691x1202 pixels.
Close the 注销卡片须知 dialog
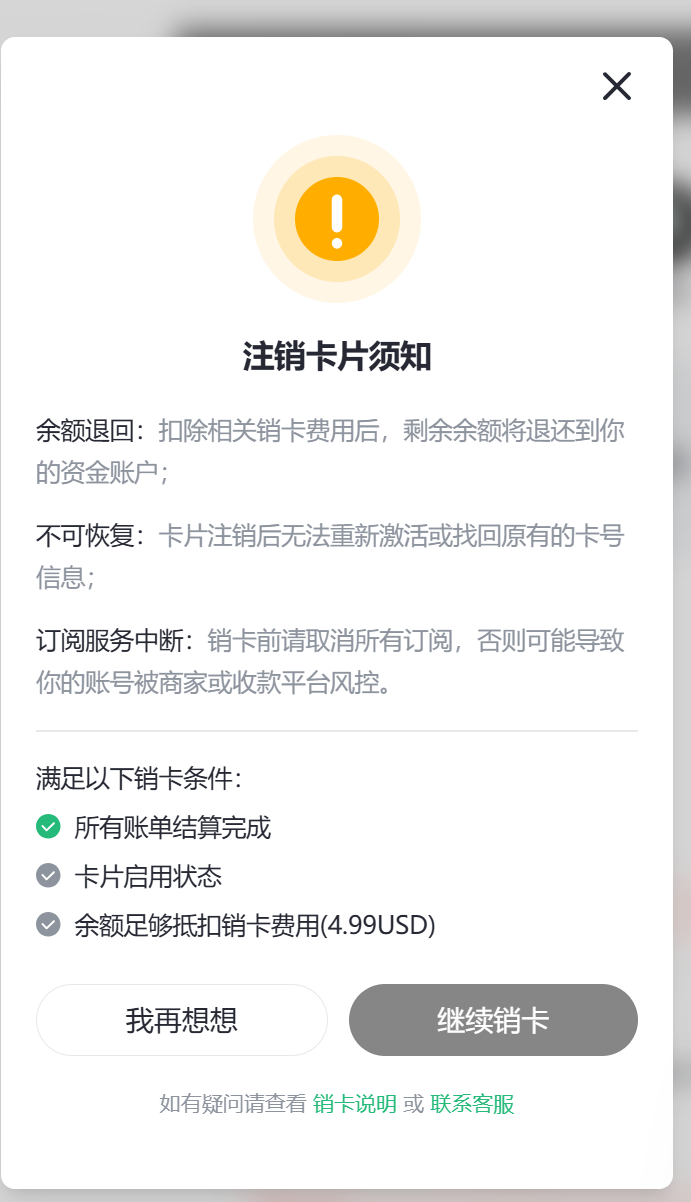pos(616,87)
